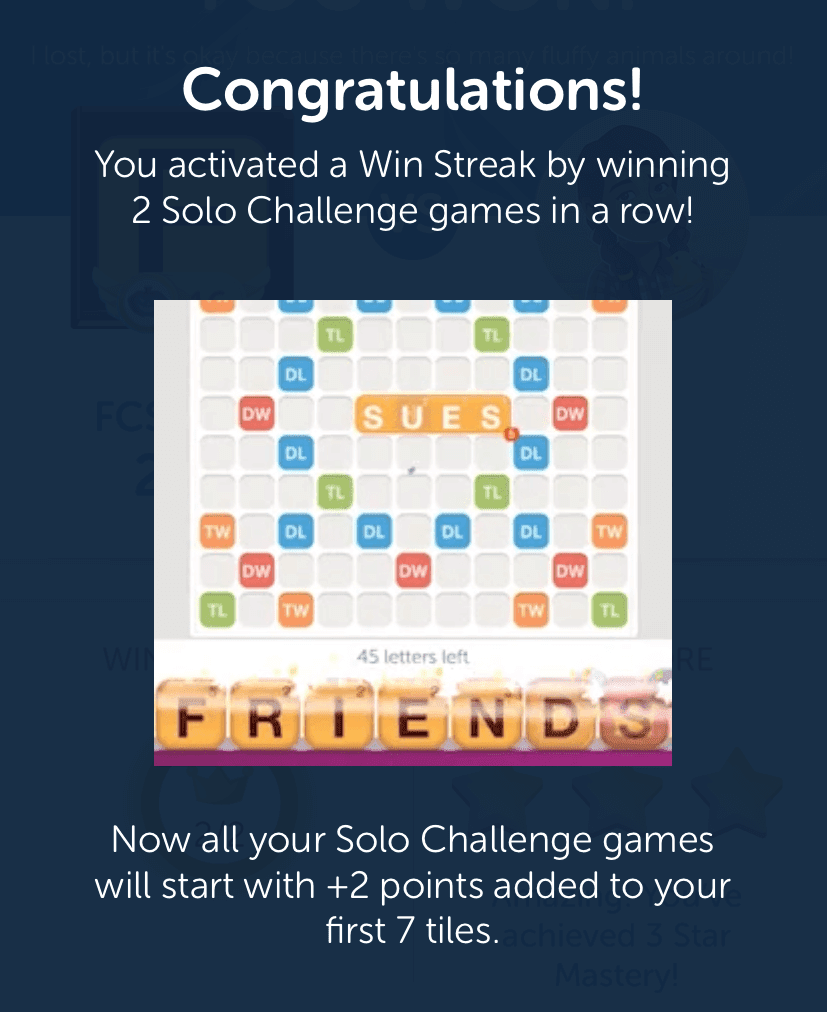Click the Congratulations heading text

413,90
